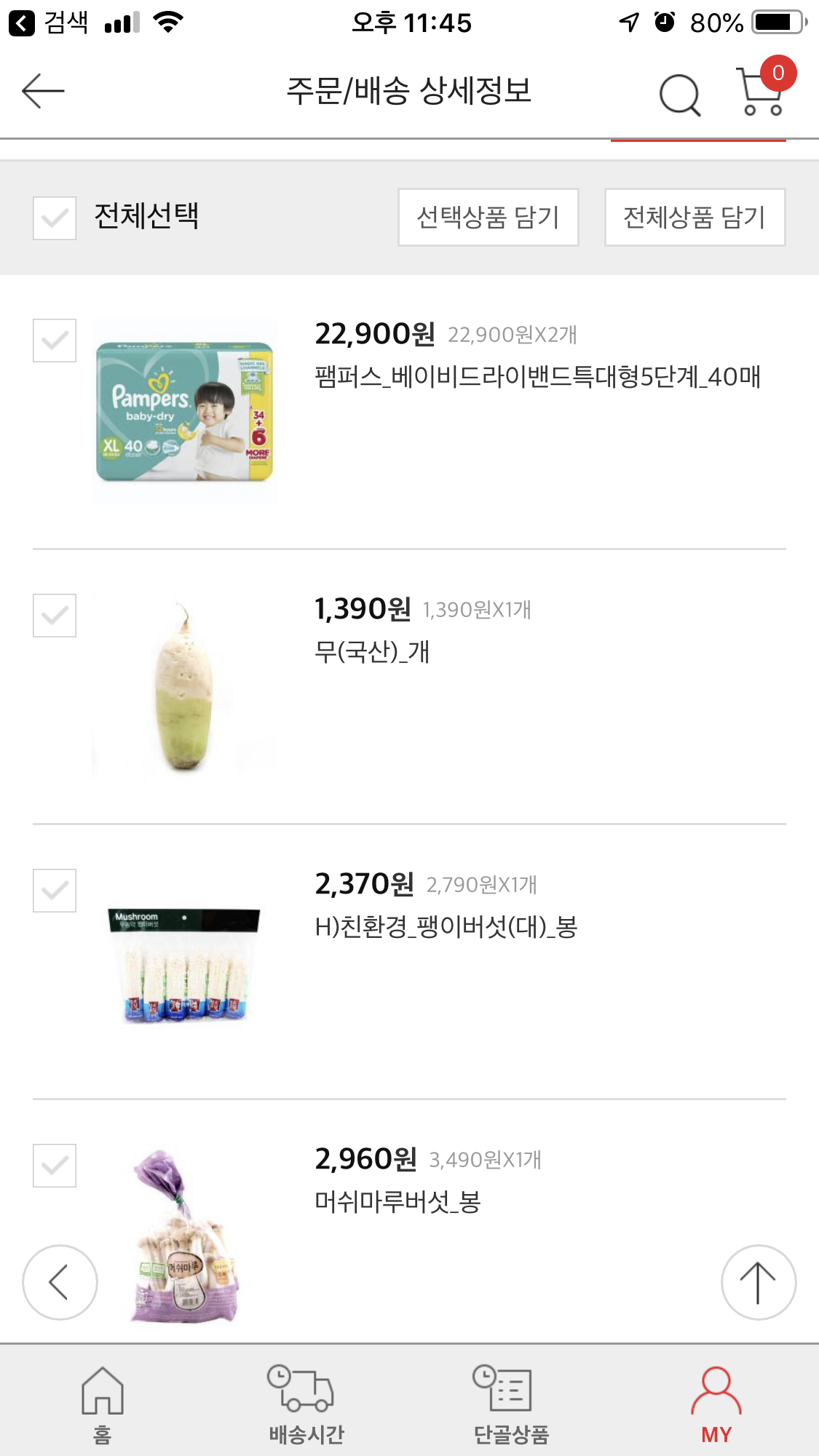Check the 전체선택 checkbox

pos(55,218)
